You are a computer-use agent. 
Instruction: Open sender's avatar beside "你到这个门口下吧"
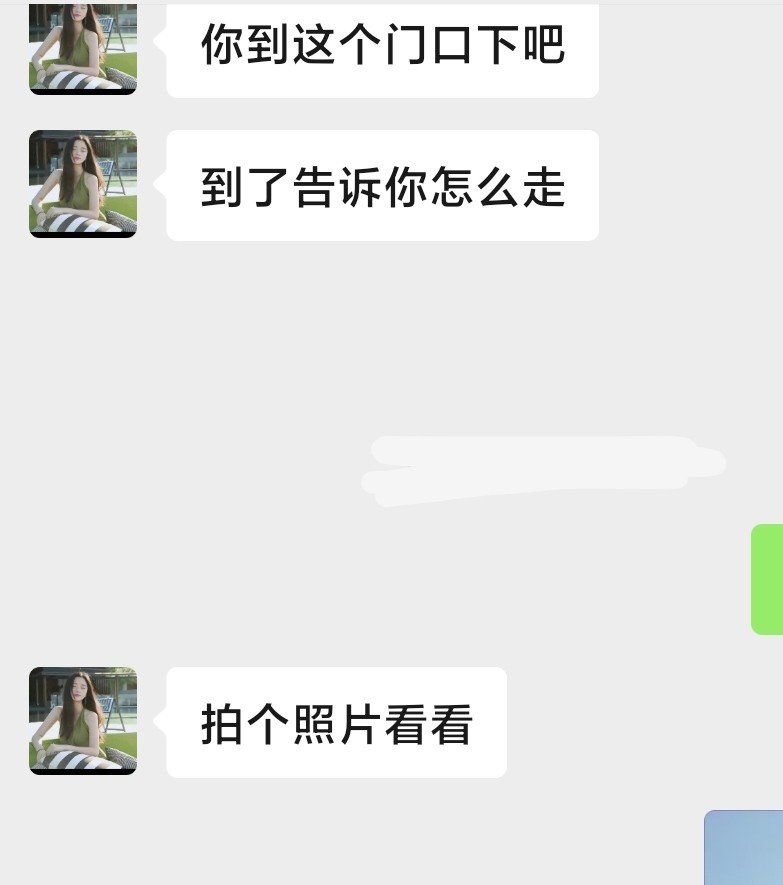pos(83,48)
